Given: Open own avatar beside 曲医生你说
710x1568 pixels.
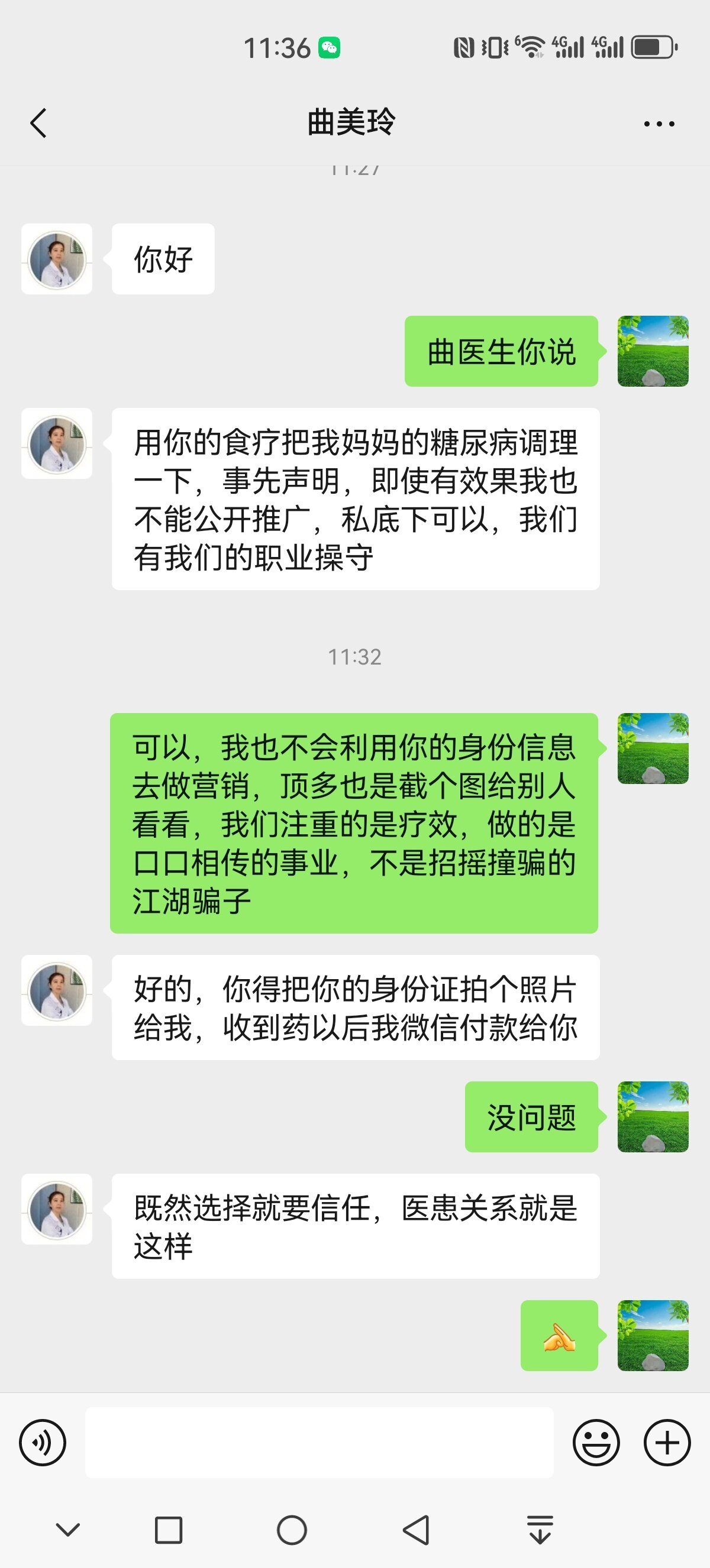Looking at the screenshot, I should coord(653,351).
